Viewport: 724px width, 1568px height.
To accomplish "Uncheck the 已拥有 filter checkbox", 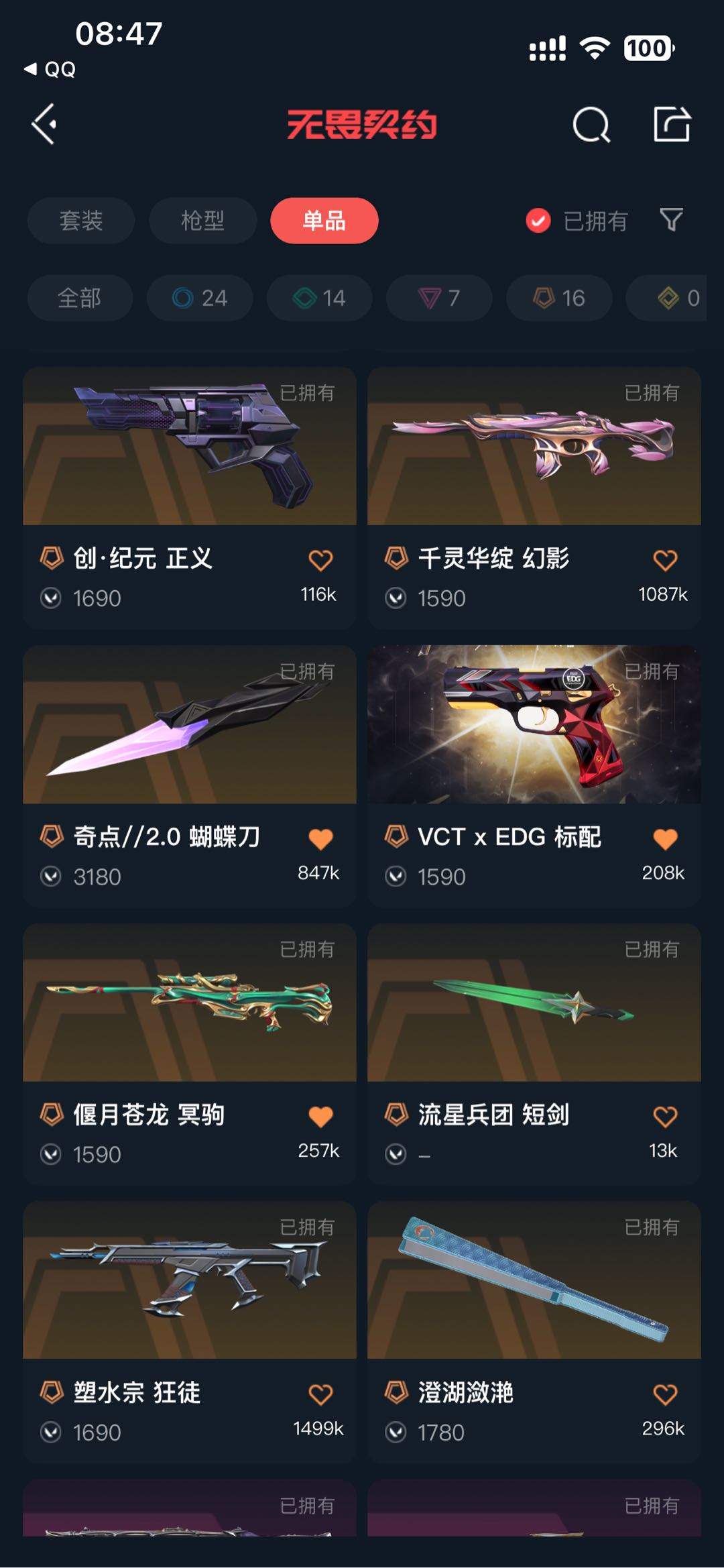I will click(x=538, y=221).
